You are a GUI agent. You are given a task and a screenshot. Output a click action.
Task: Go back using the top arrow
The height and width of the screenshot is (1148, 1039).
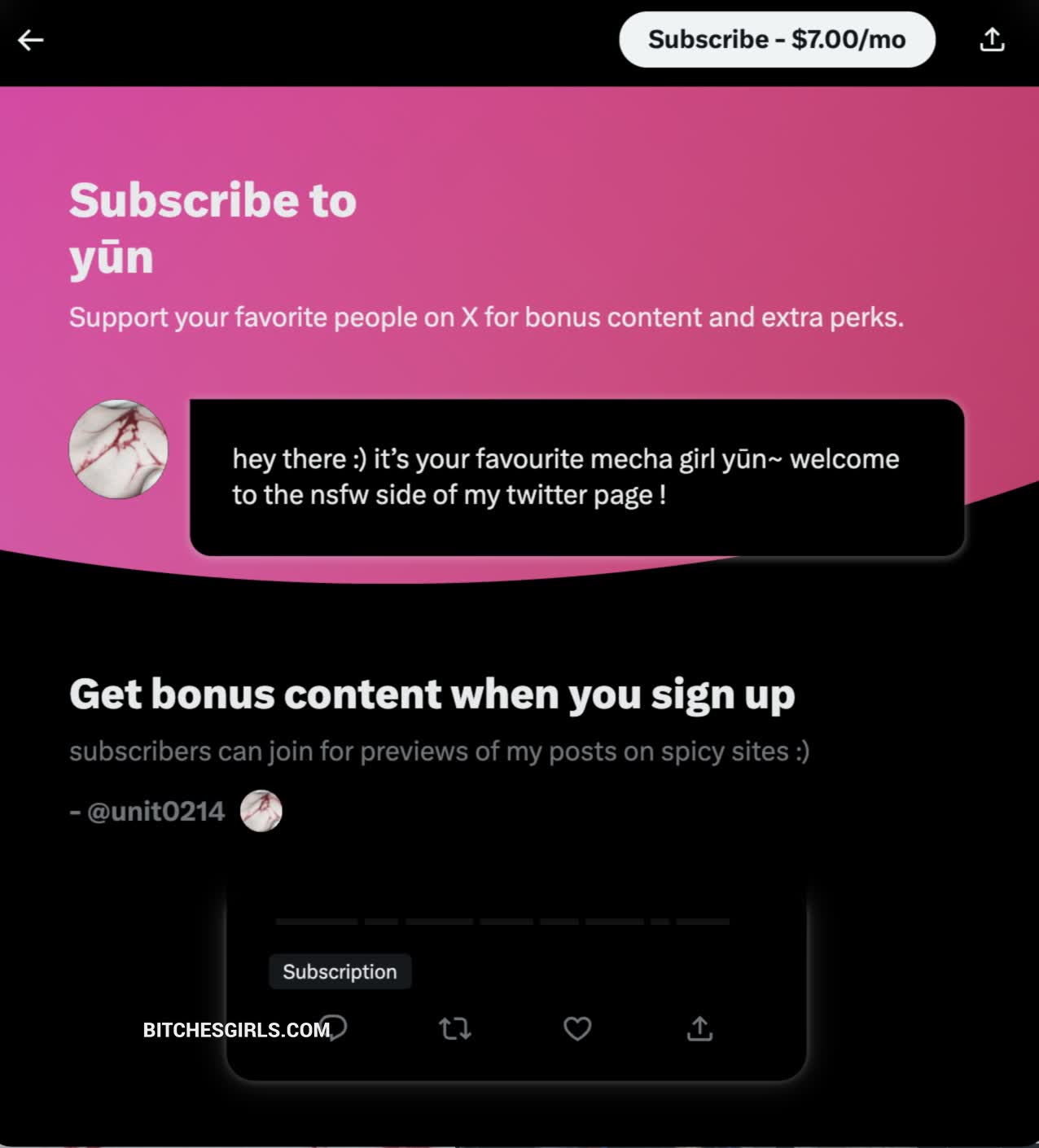coord(31,40)
